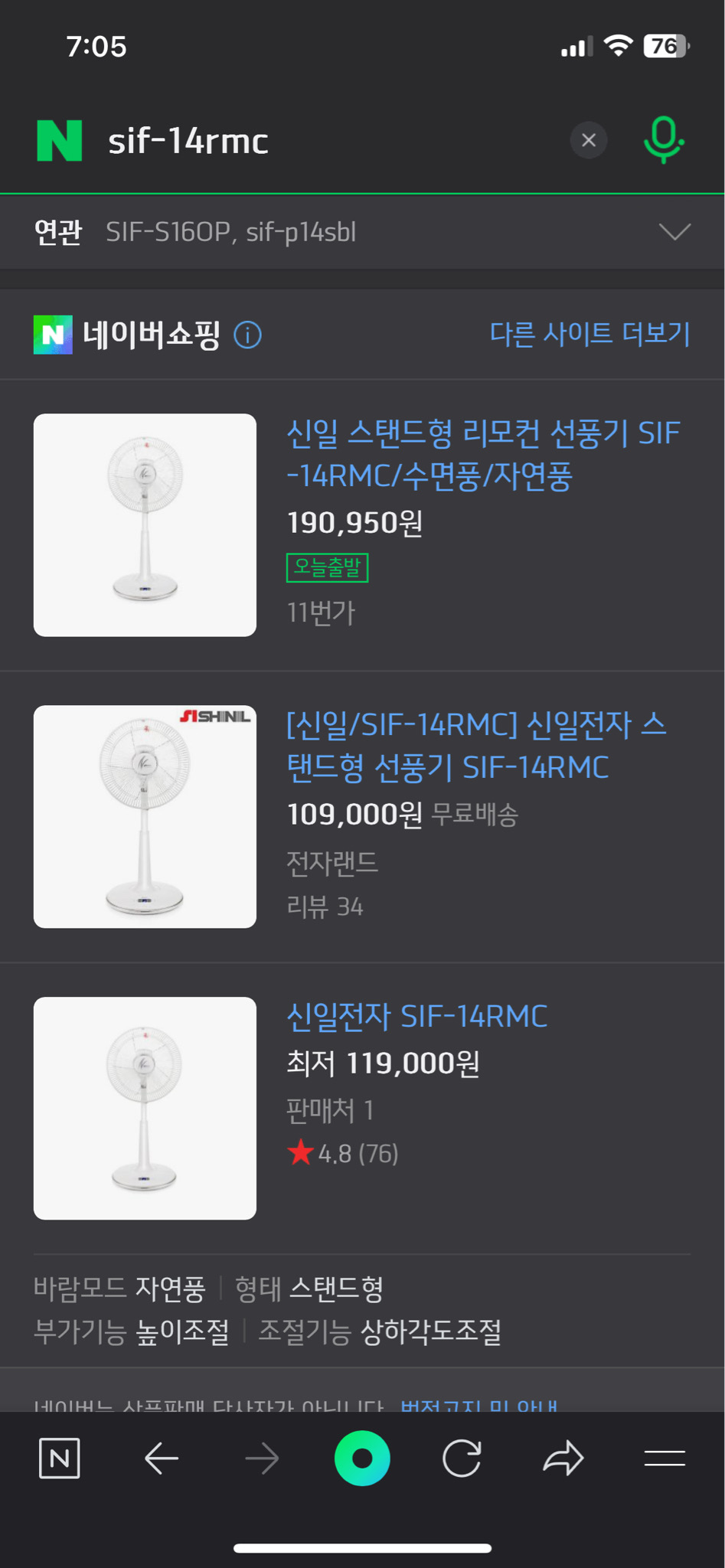Open the browser menu with the hamburger icon

coord(665,1458)
